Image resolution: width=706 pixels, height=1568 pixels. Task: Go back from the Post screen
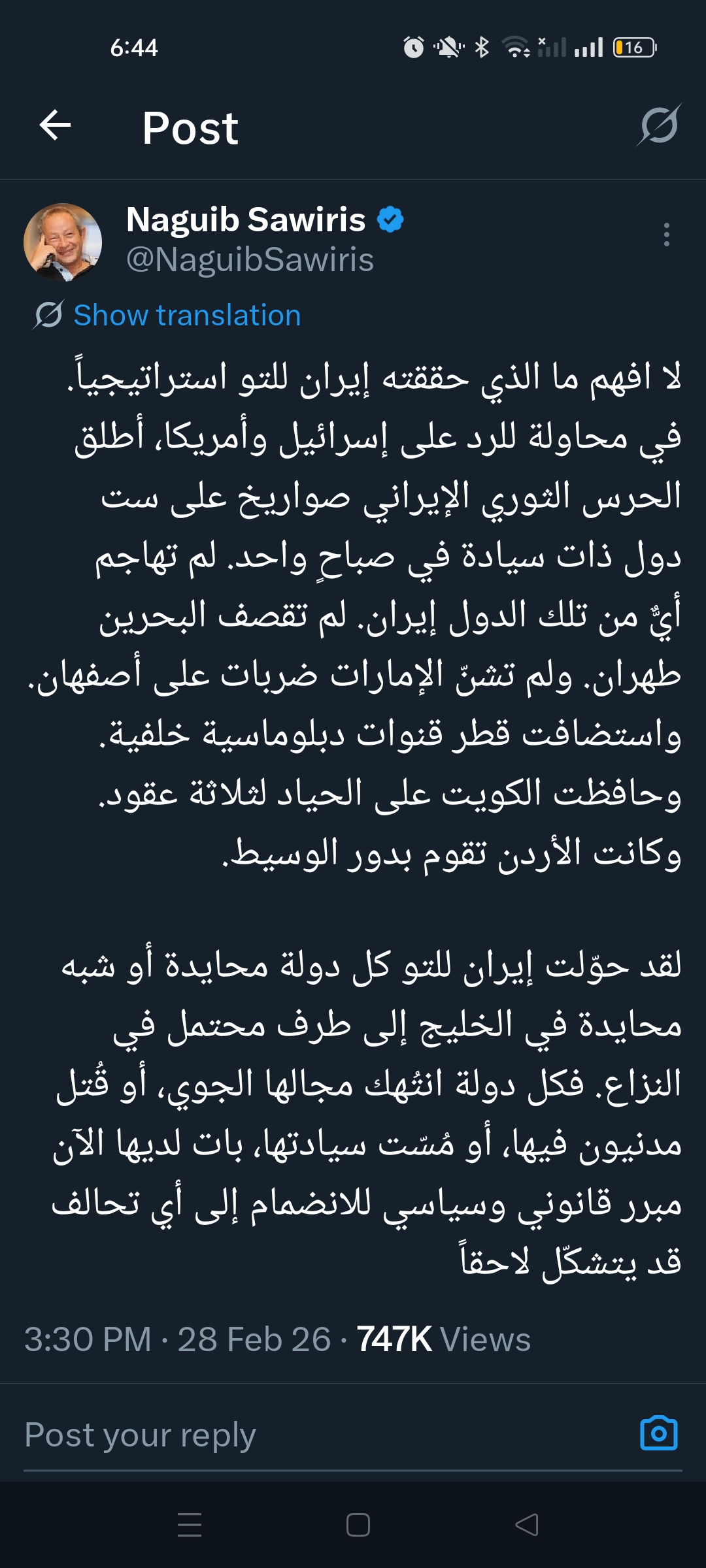[55, 125]
